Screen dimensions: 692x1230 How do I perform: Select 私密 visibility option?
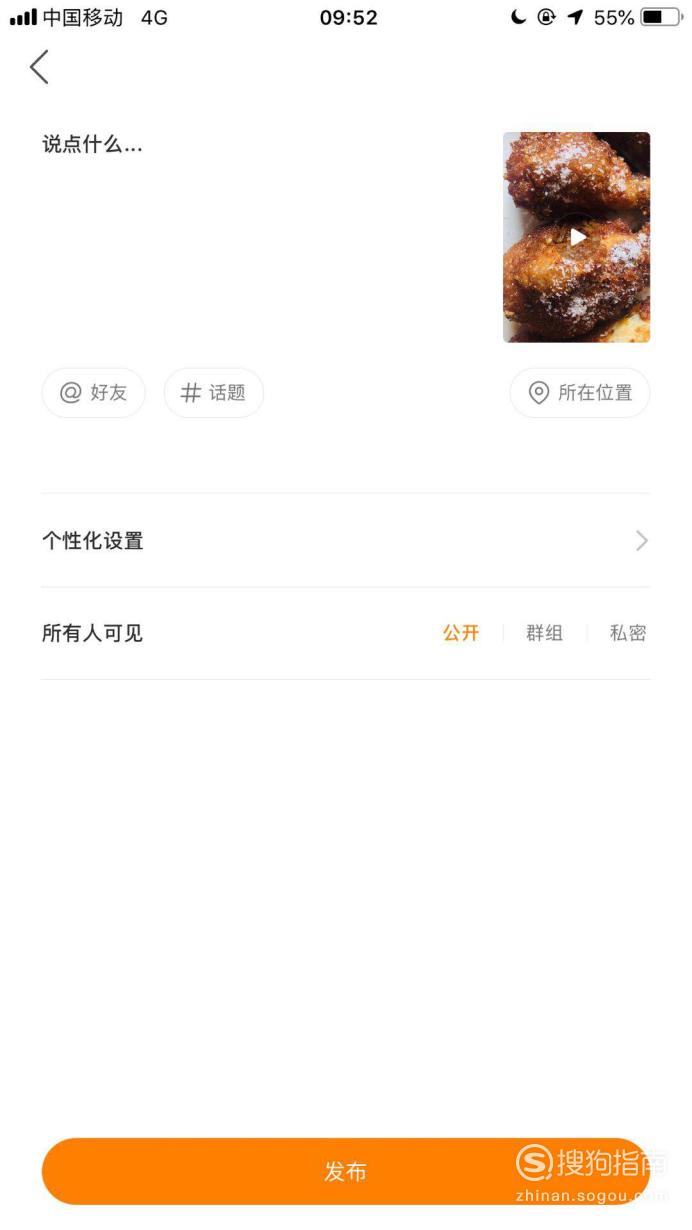tap(628, 633)
